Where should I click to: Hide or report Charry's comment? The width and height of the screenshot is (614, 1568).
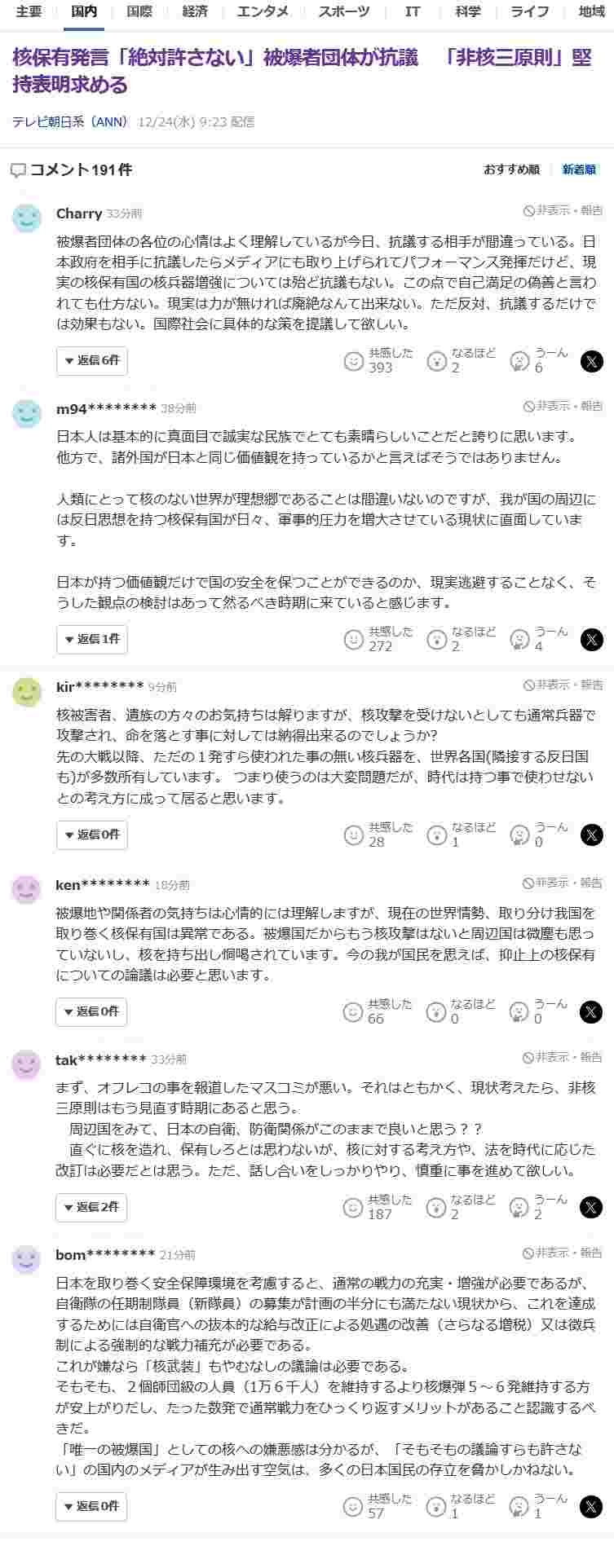[563, 211]
